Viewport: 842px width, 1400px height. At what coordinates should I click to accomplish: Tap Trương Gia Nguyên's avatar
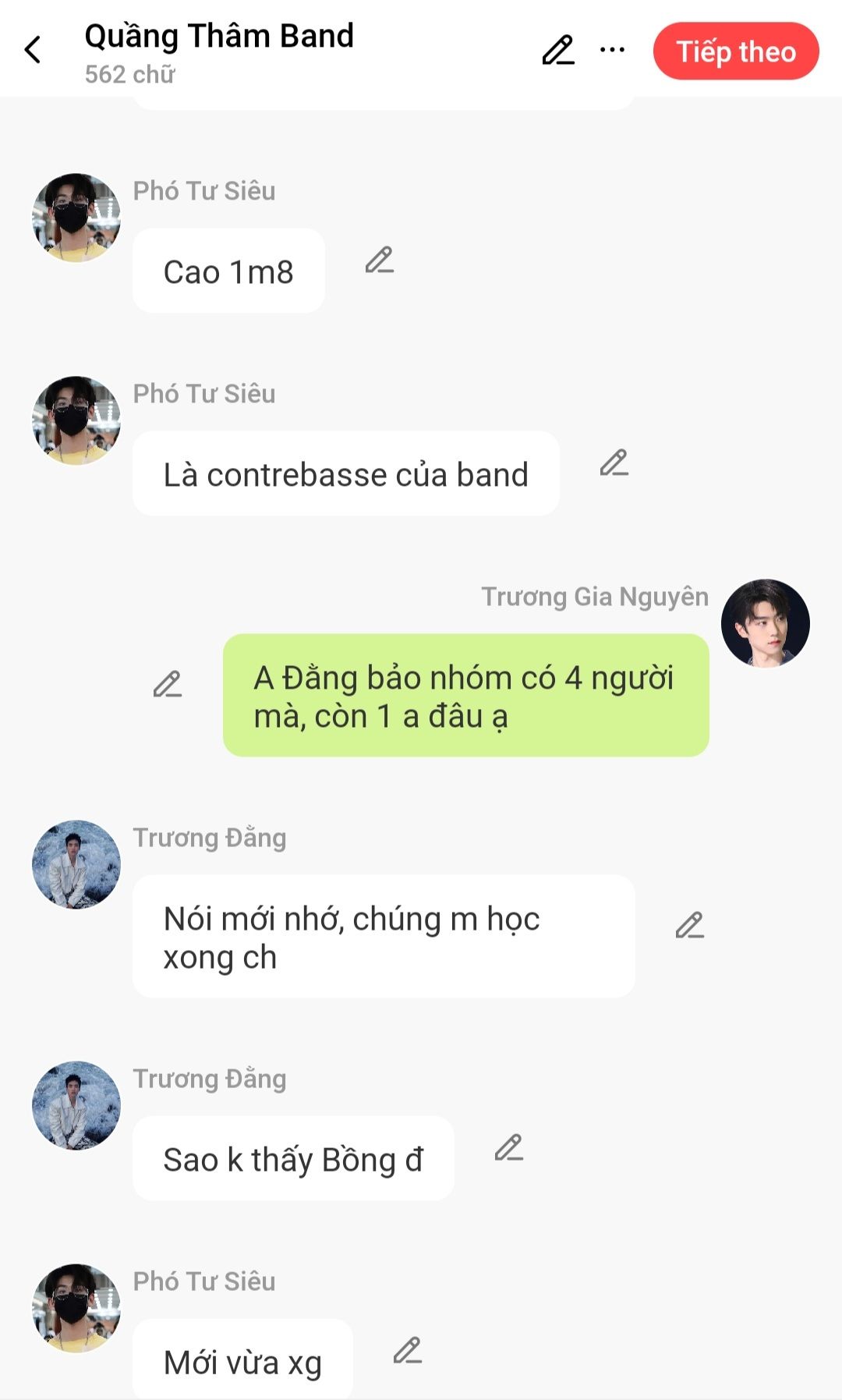[x=765, y=623]
